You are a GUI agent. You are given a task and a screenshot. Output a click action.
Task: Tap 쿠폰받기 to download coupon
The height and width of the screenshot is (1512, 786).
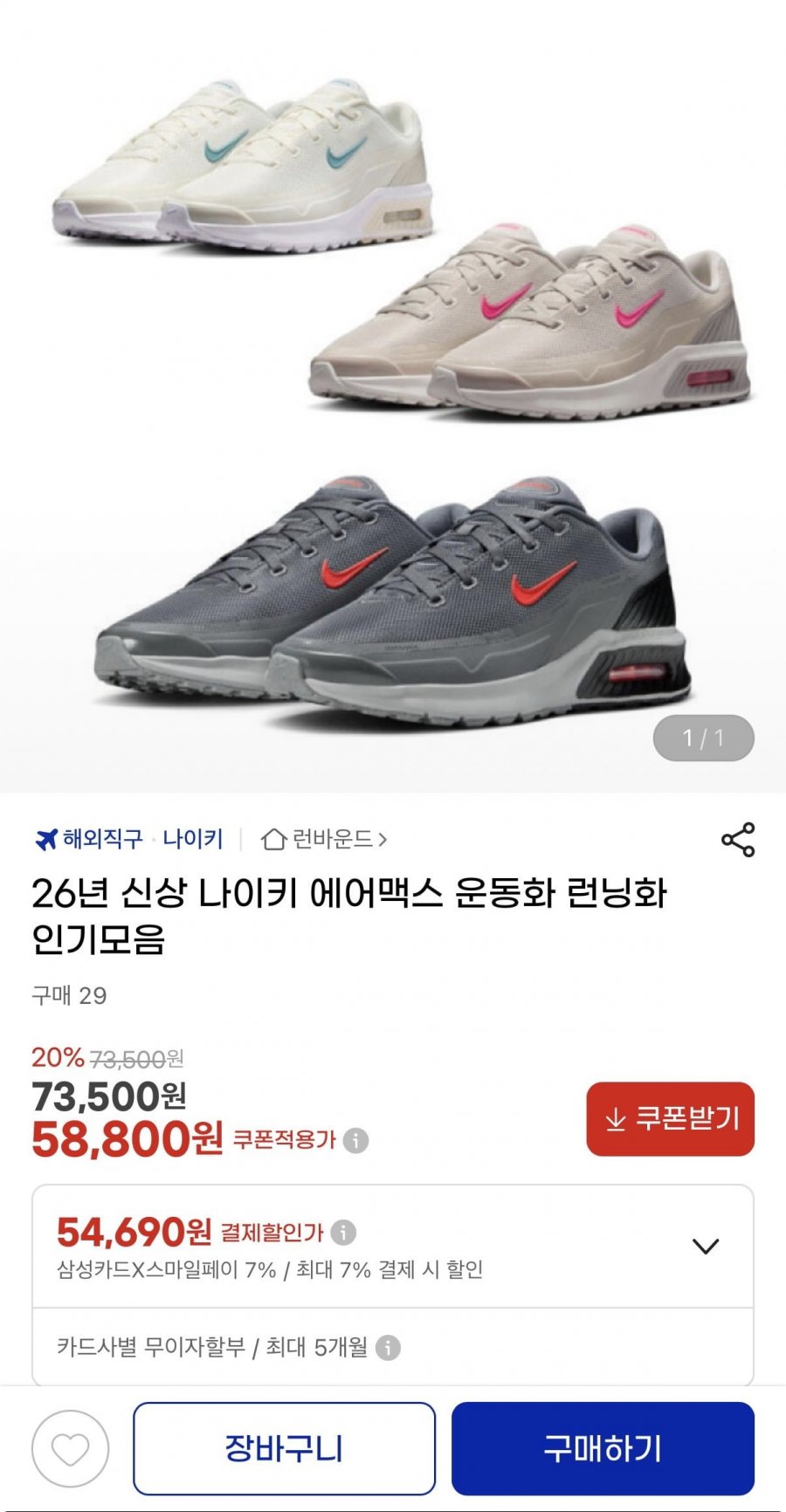[x=670, y=1119]
